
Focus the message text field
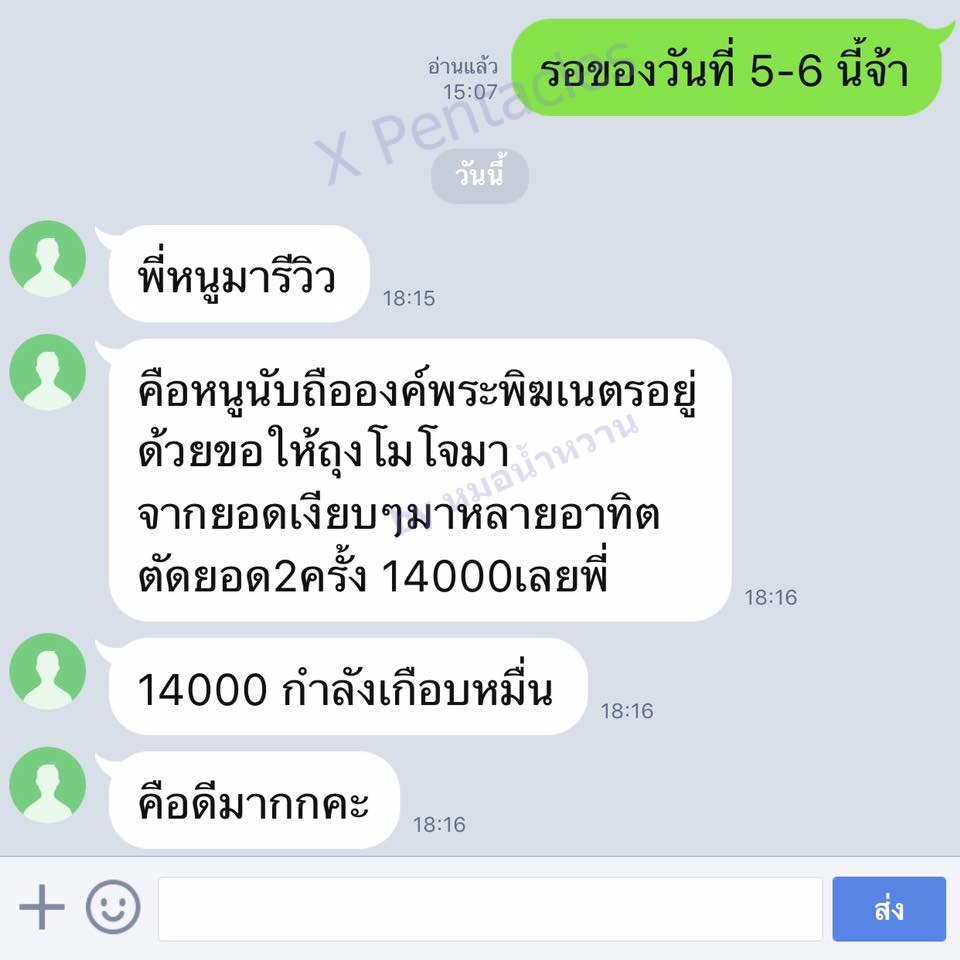click(490, 908)
